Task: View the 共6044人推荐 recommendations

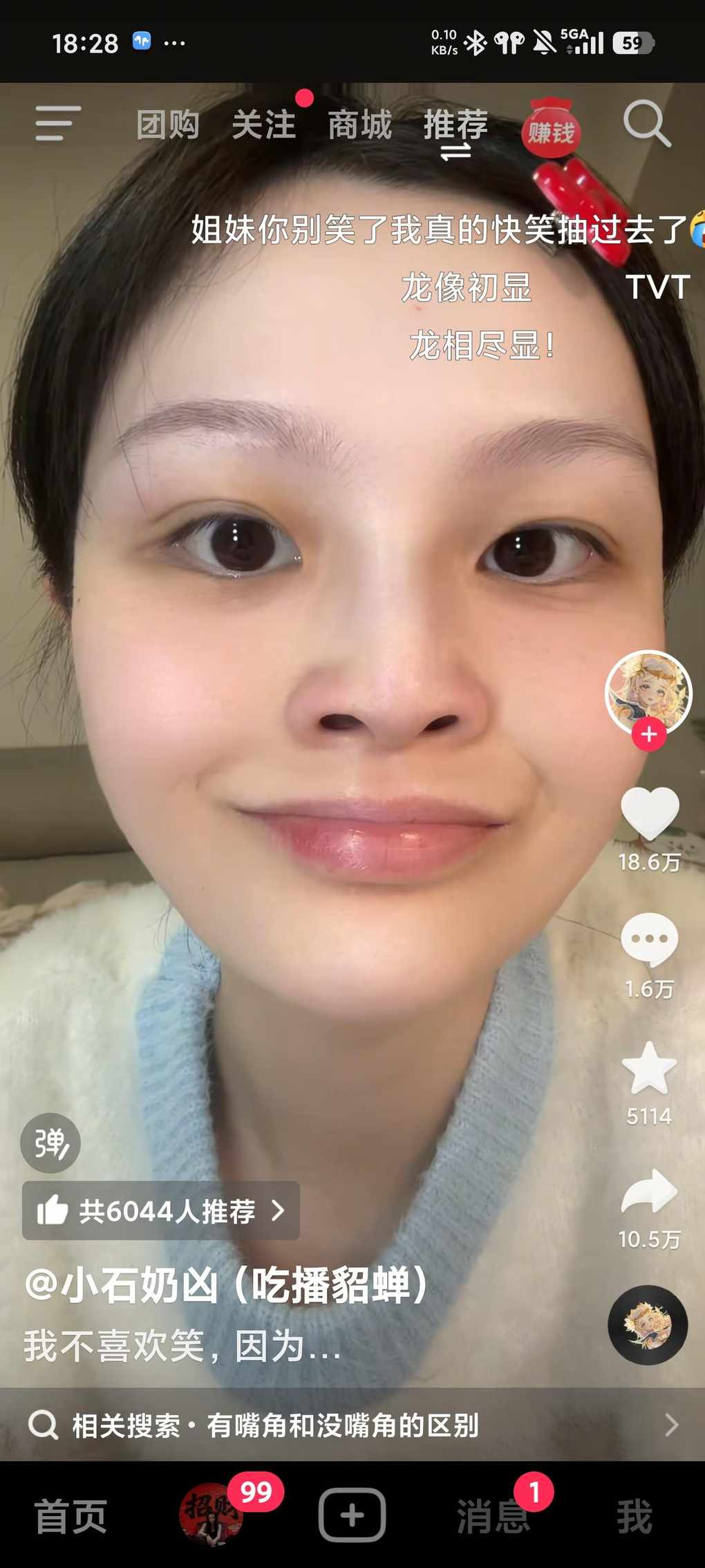Action: 160,1211
